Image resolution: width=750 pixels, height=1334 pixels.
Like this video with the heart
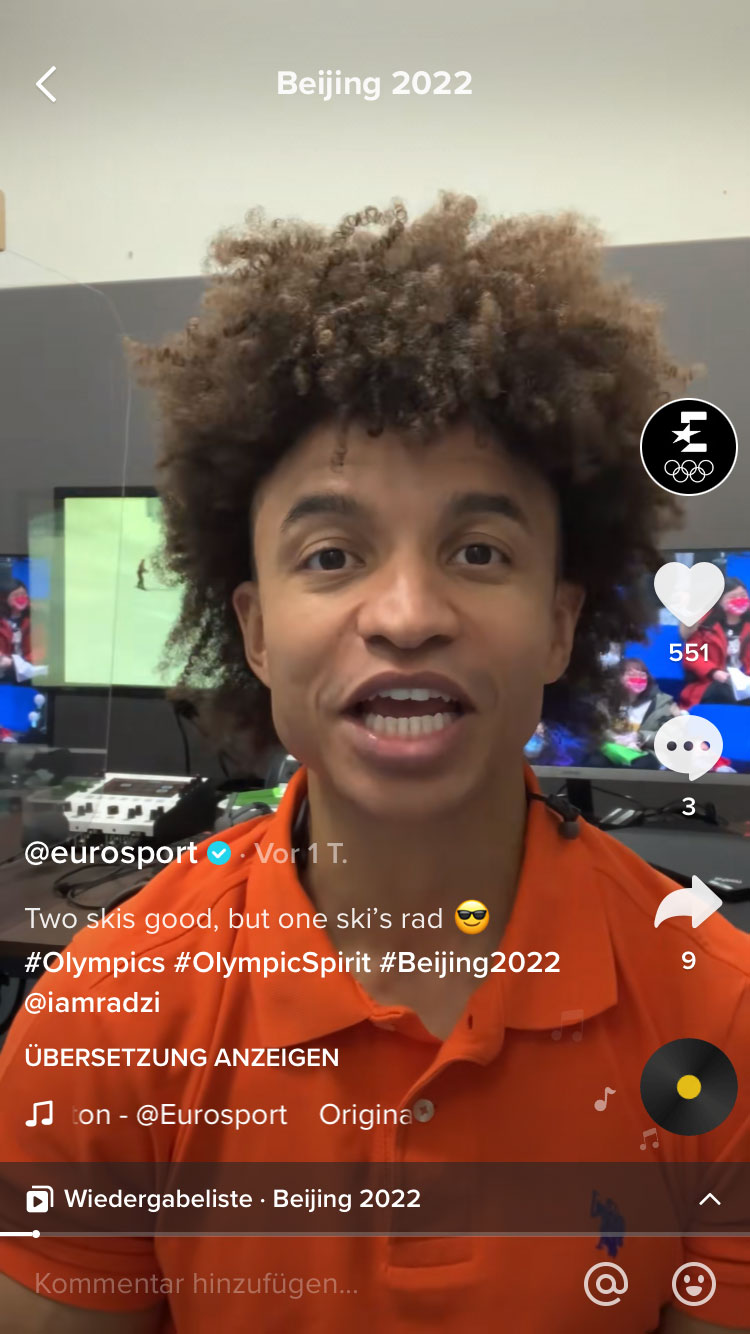click(689, 594)
